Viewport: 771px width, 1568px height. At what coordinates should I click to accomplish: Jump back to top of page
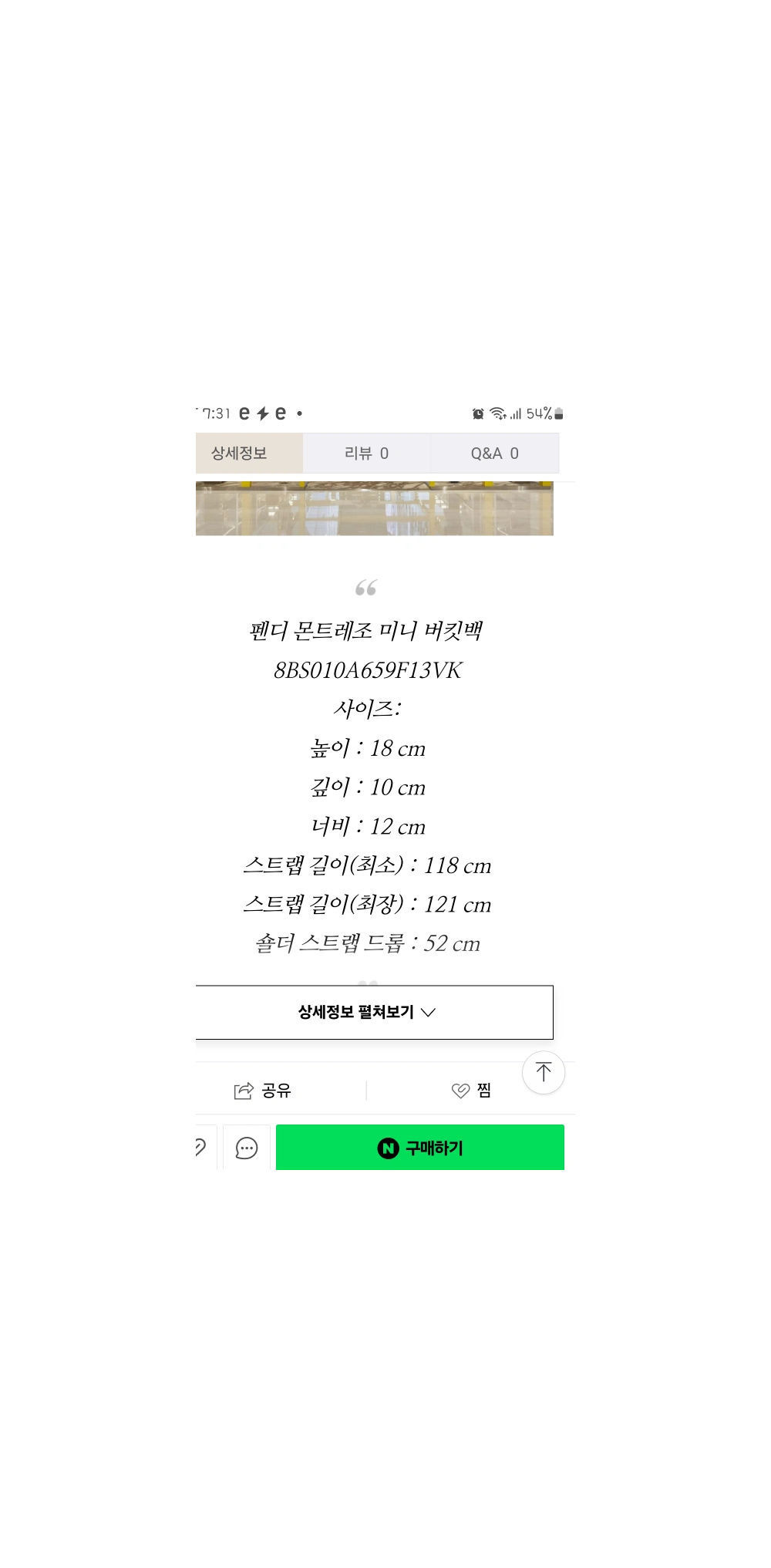coord(544,1072)
